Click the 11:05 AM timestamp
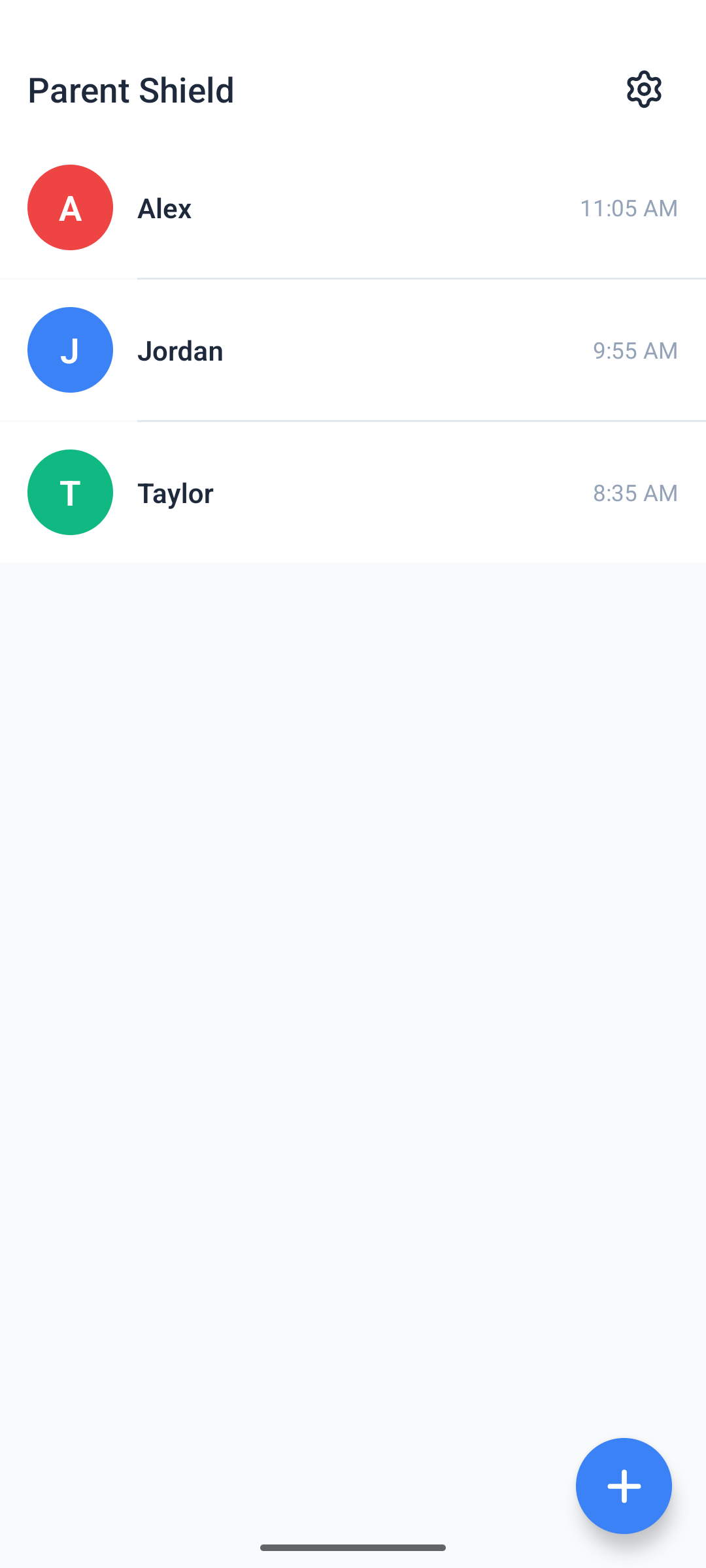Viewport: 706px width, 1568px height. (x=629, y=208)
